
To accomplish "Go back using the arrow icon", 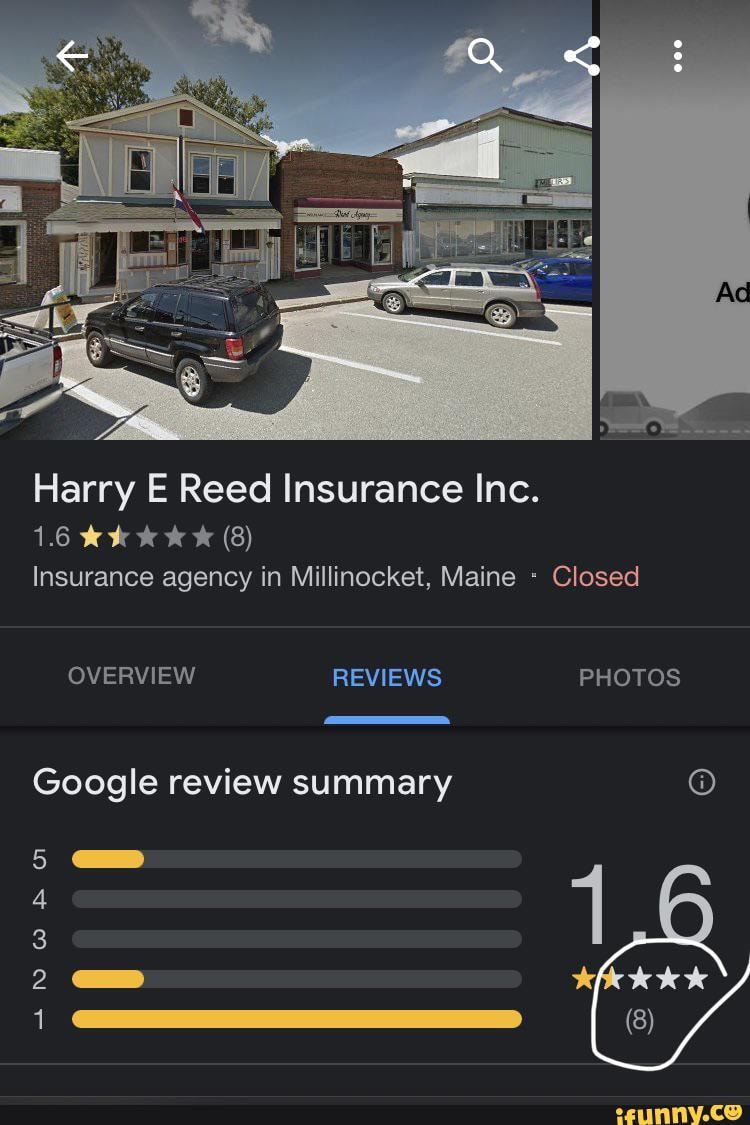I will 72,57.
